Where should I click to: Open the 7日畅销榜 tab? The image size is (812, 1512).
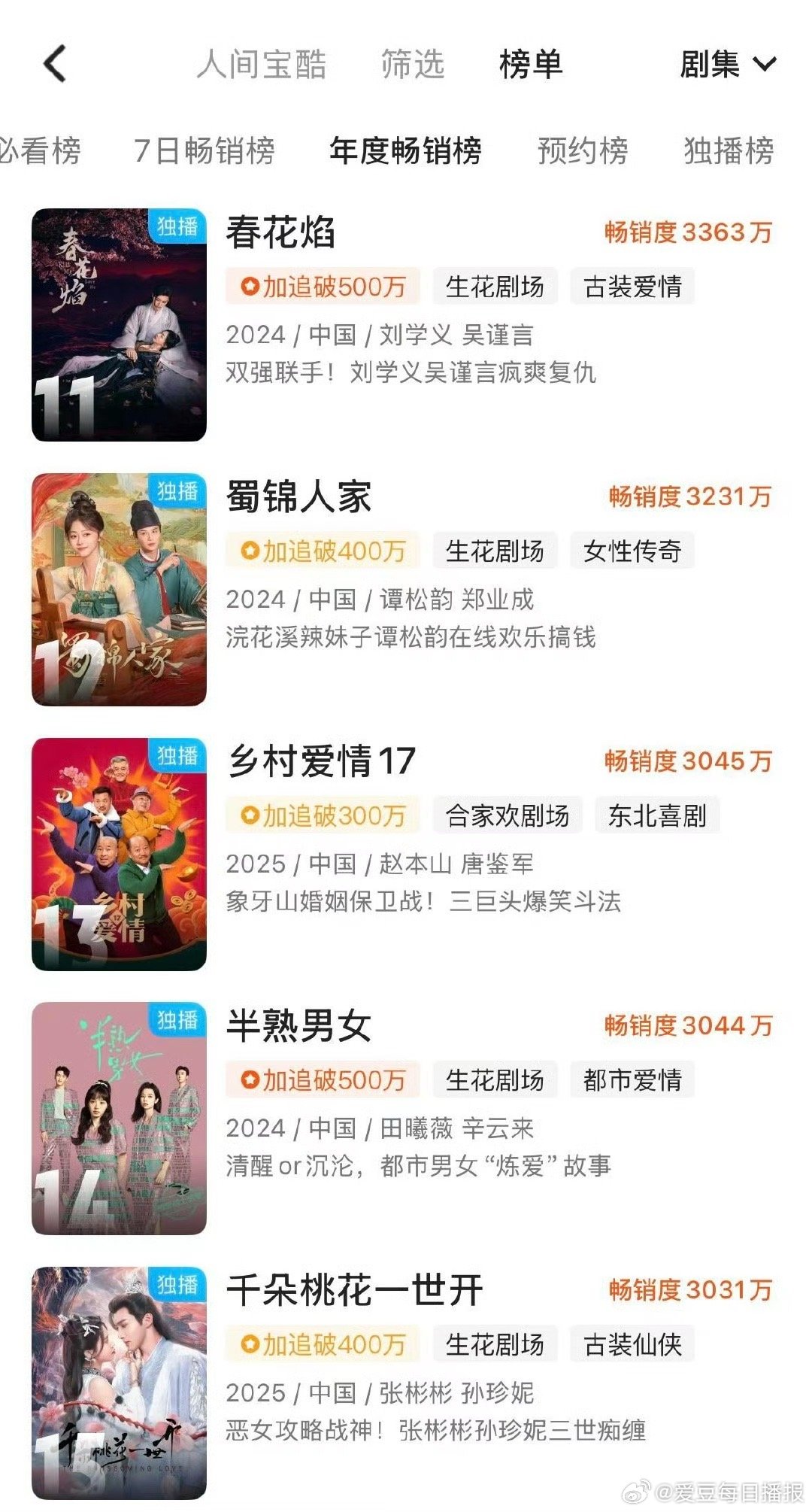(204, 150)
